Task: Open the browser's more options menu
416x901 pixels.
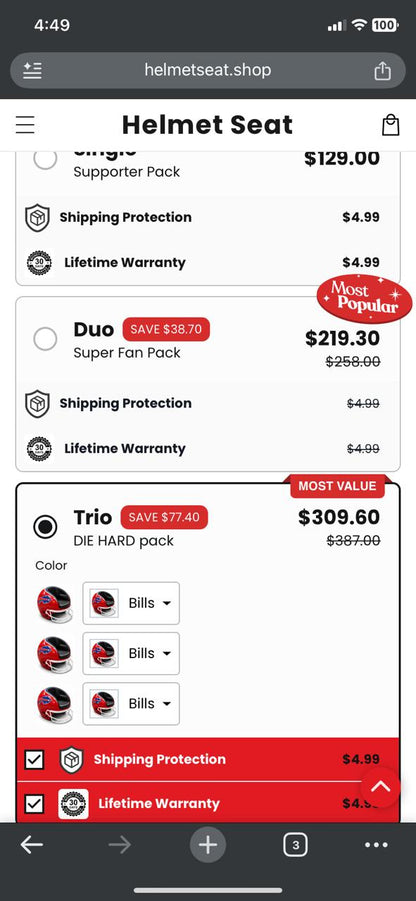Action: pos(376,845)
